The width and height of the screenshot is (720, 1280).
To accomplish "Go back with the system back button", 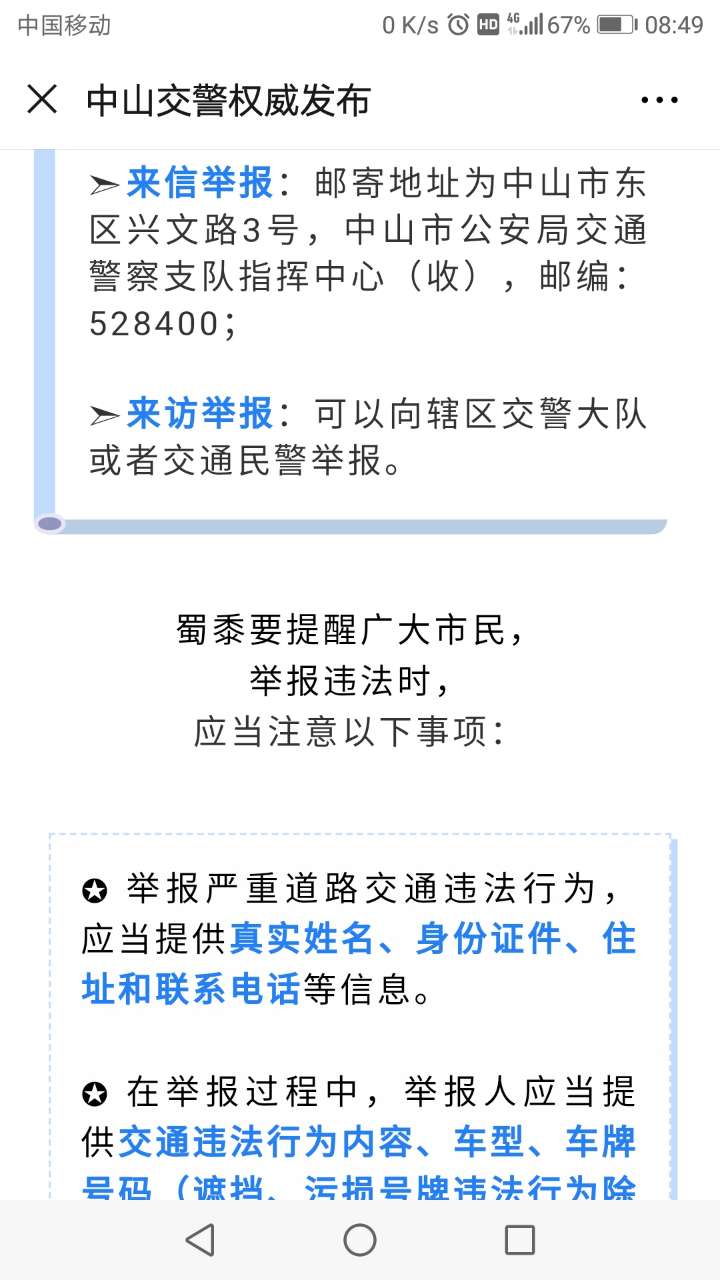I will pos(200,1240).
